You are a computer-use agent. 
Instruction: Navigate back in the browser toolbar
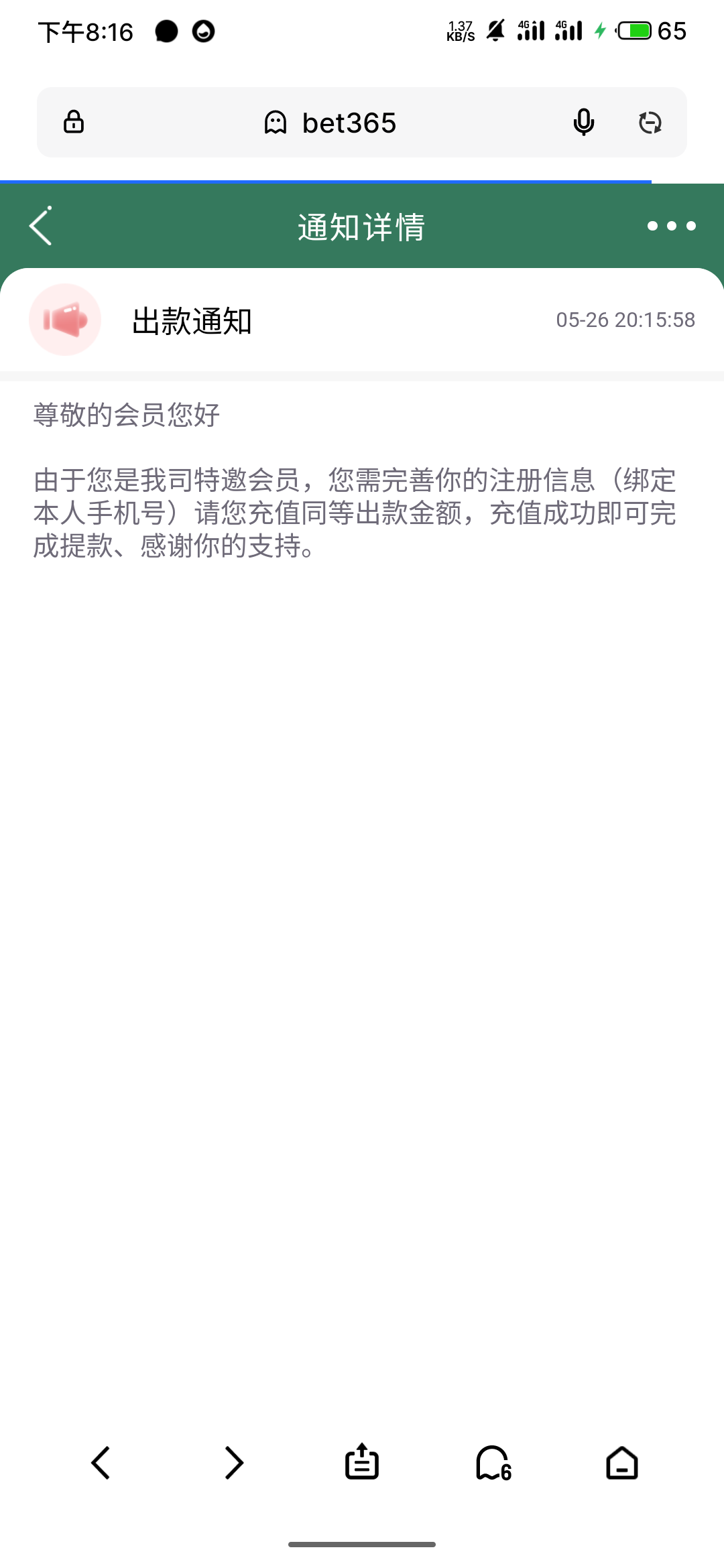(101, 1462)
